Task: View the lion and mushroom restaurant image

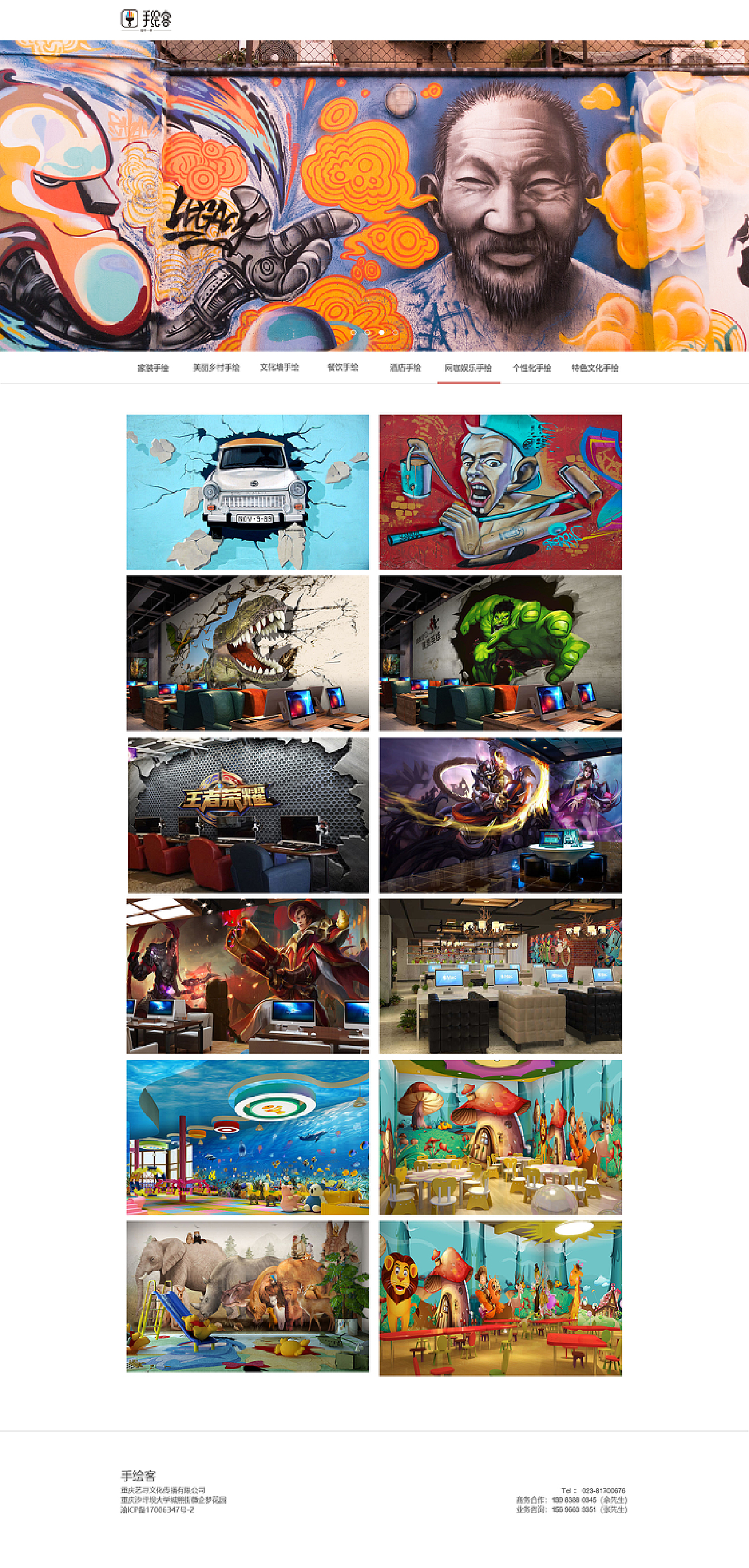Action: (x=500, y=1298)
